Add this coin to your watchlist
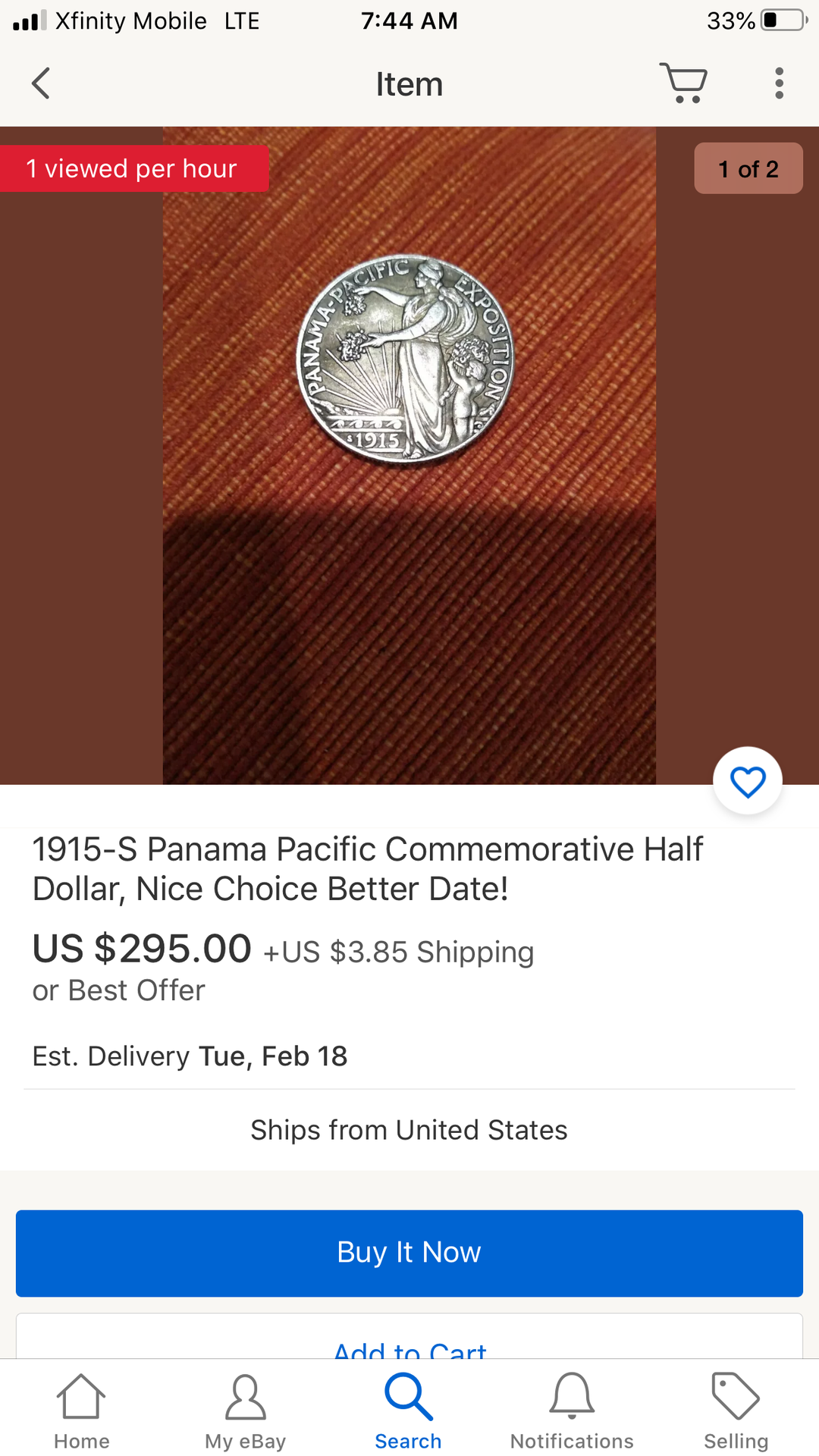This screenshot has height=1456, width=819. [x=748, y=782]
